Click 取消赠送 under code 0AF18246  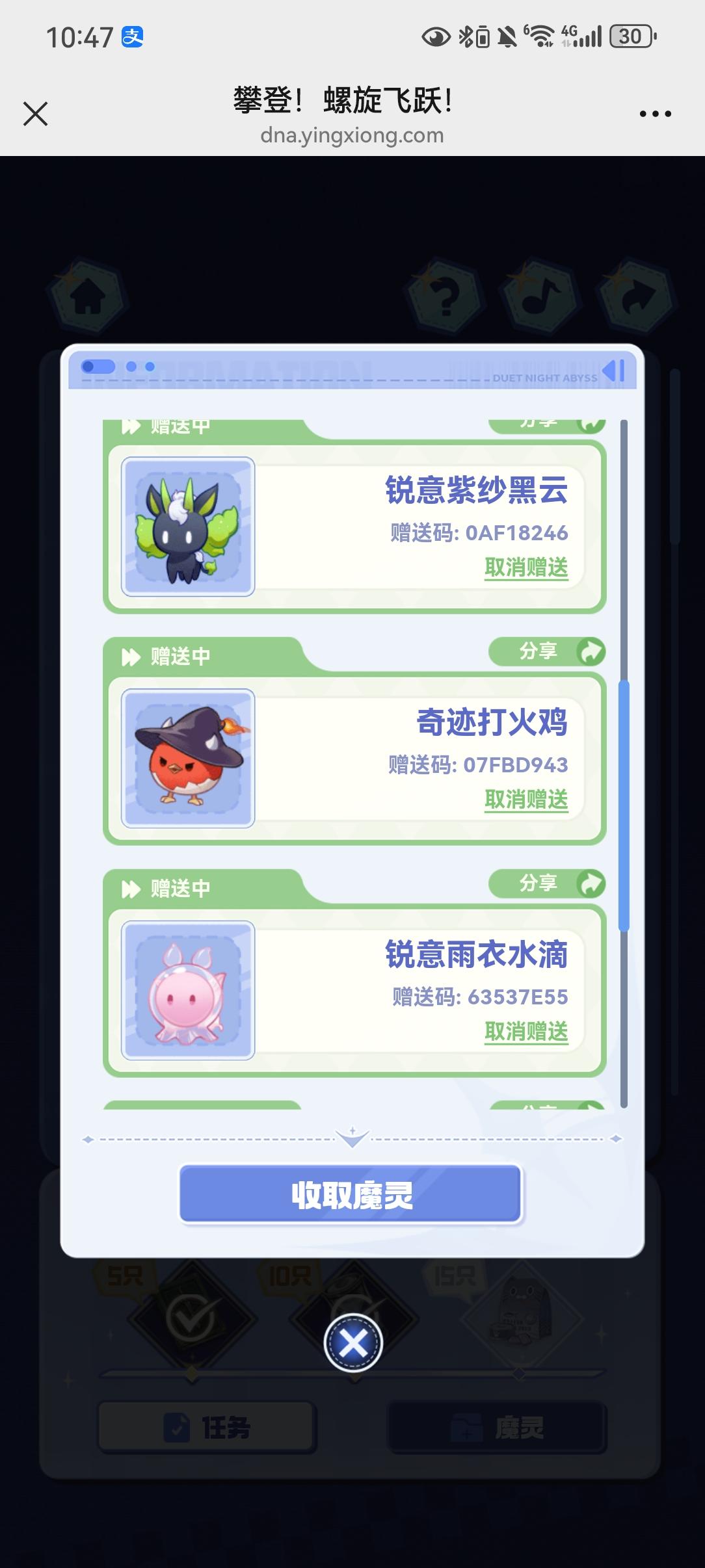click(526, 568)
